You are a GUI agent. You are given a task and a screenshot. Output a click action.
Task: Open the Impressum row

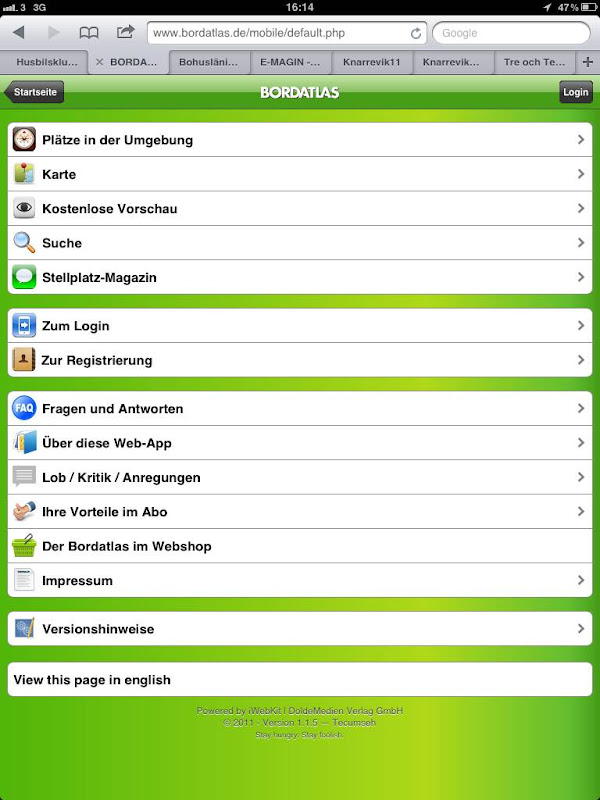pyautogui.click(x=300, y=580)
